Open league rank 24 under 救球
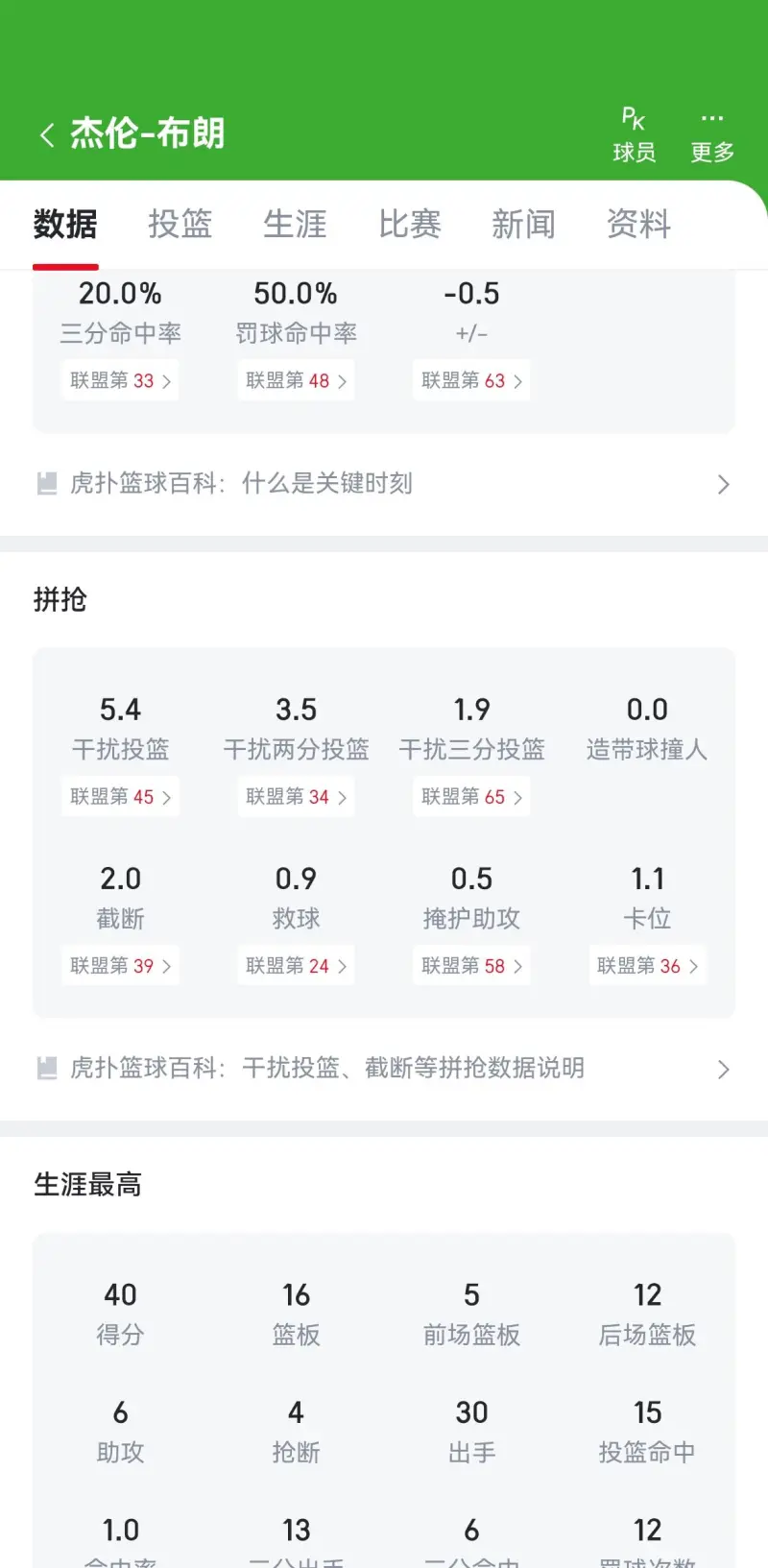The height and width of the screenshot is (1568, 768). 296,966
